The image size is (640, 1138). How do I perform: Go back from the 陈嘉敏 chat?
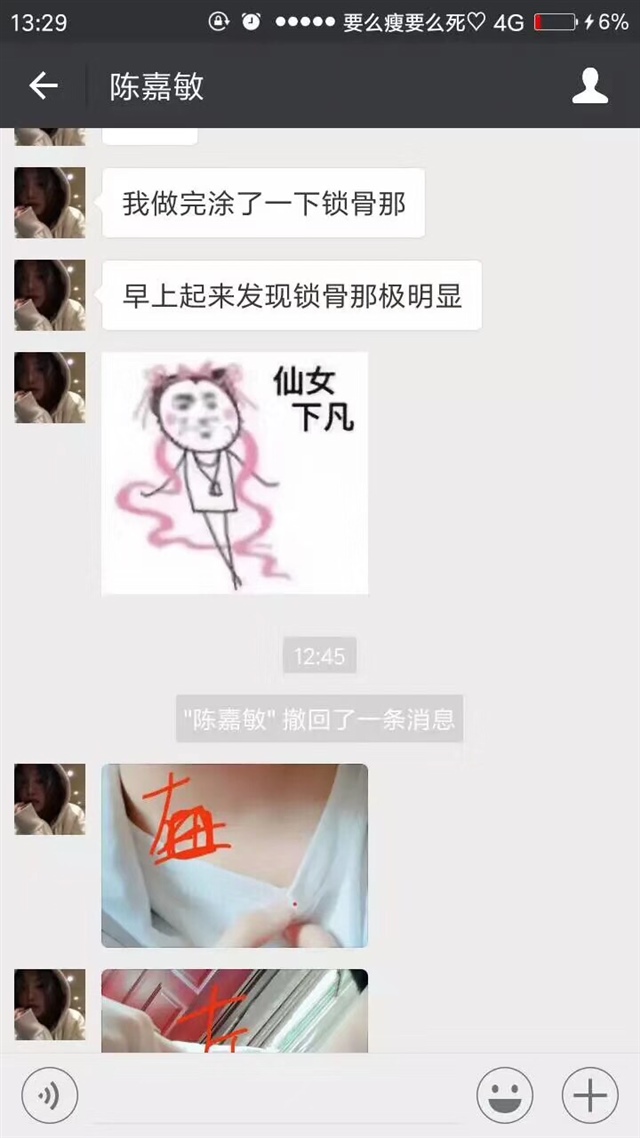coord(43,86)
